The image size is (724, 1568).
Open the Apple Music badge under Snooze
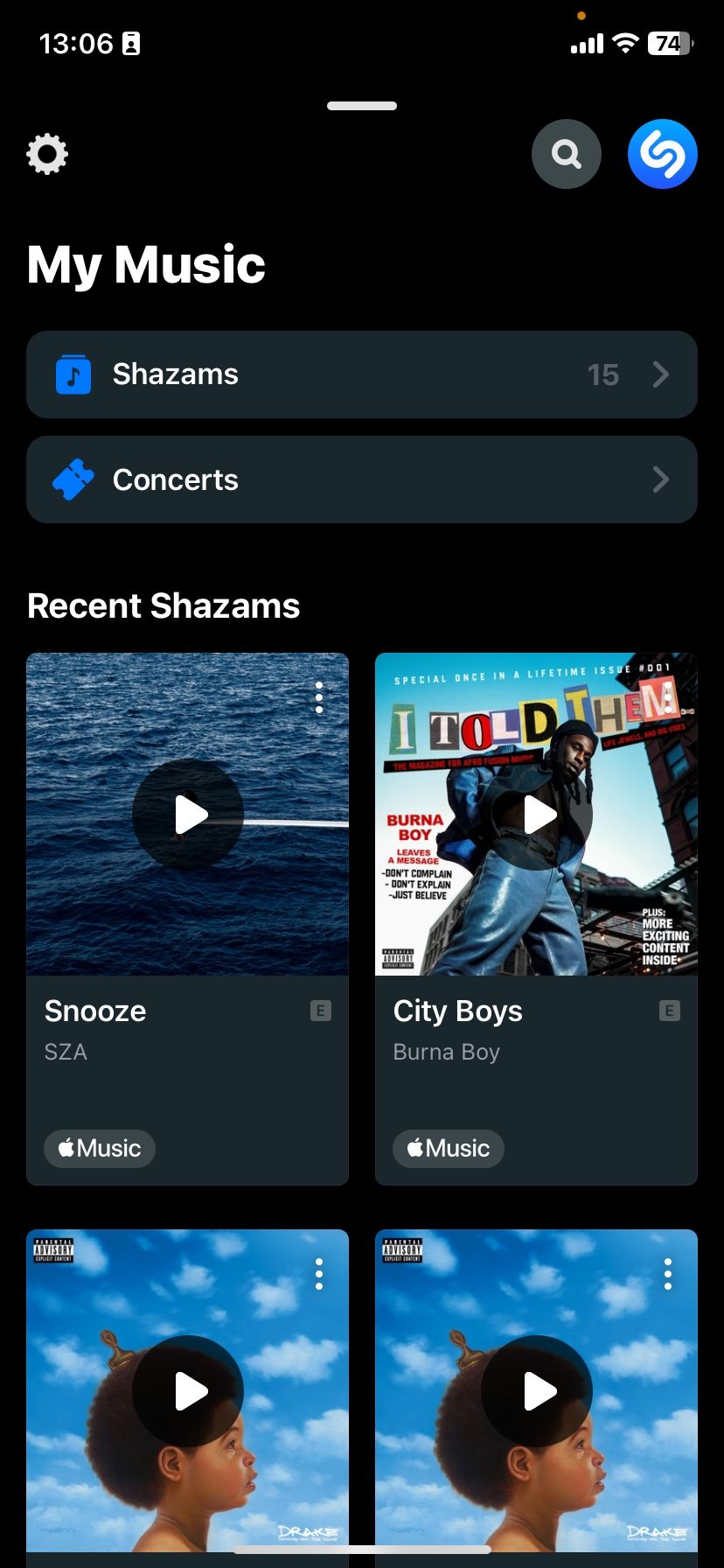tap(99, 1148)
